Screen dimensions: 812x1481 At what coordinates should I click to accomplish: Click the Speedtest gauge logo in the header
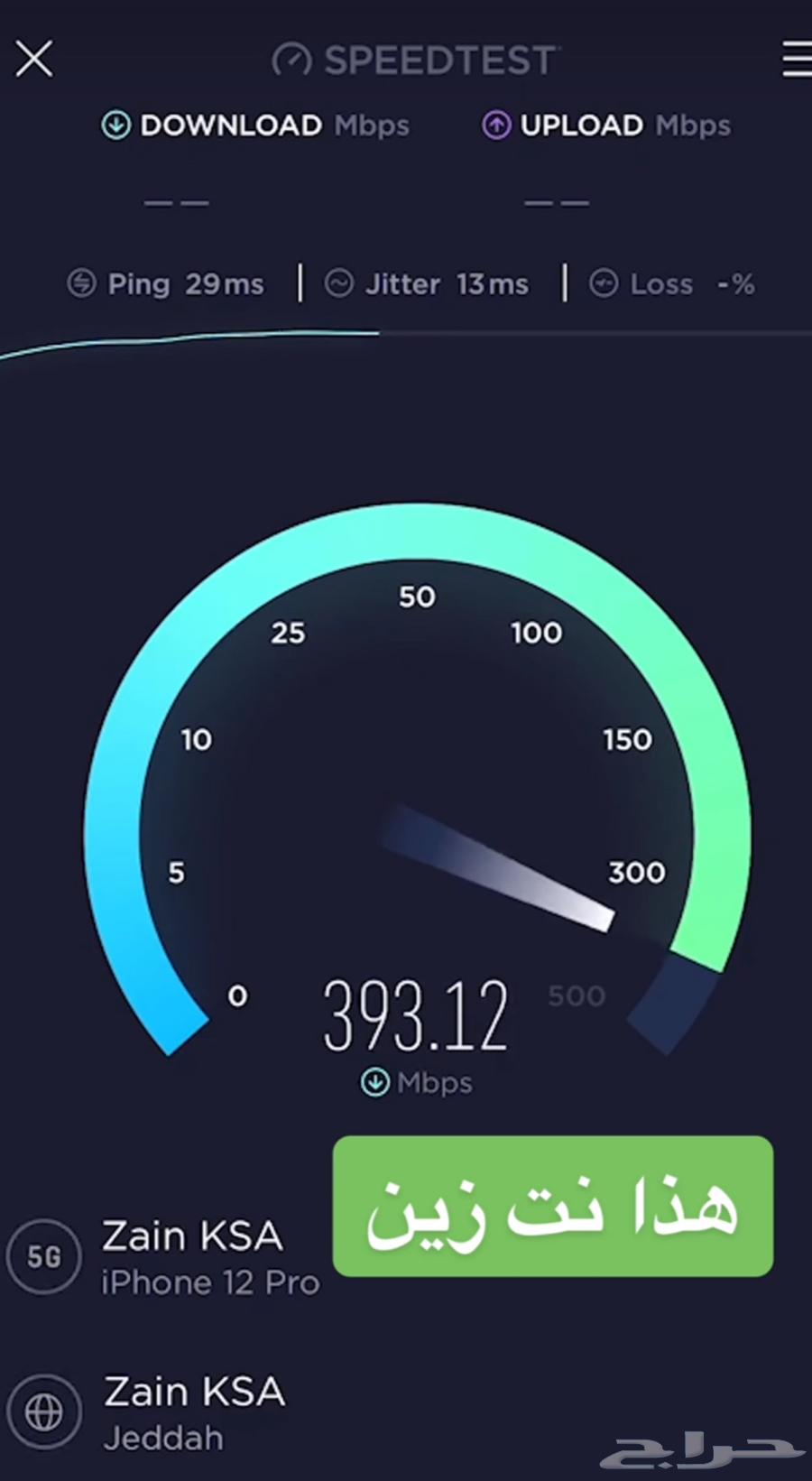(x=293, y=59)
